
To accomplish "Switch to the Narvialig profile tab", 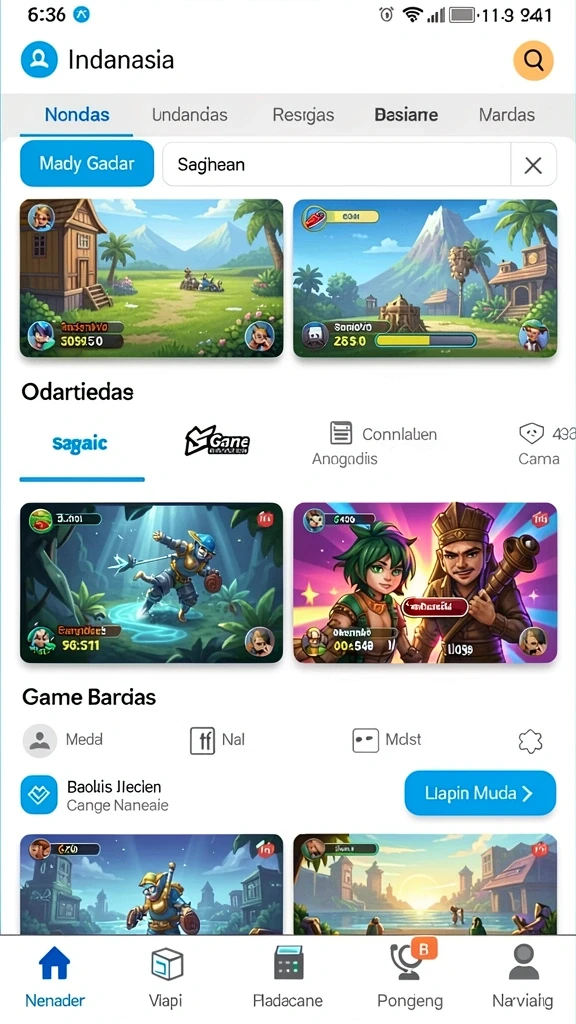I will (x=522, y=978).
